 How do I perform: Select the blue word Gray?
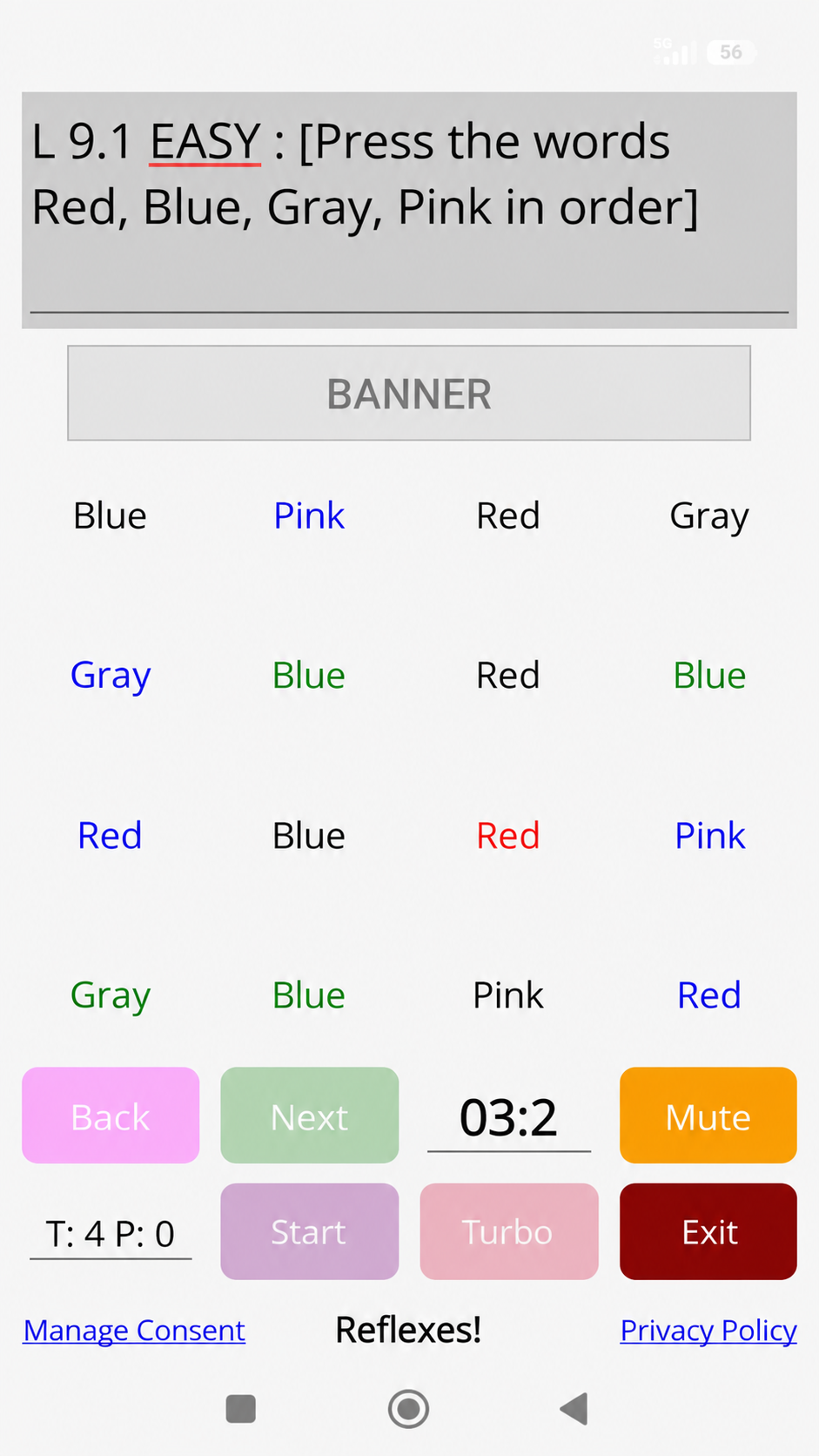pos(111,677)
